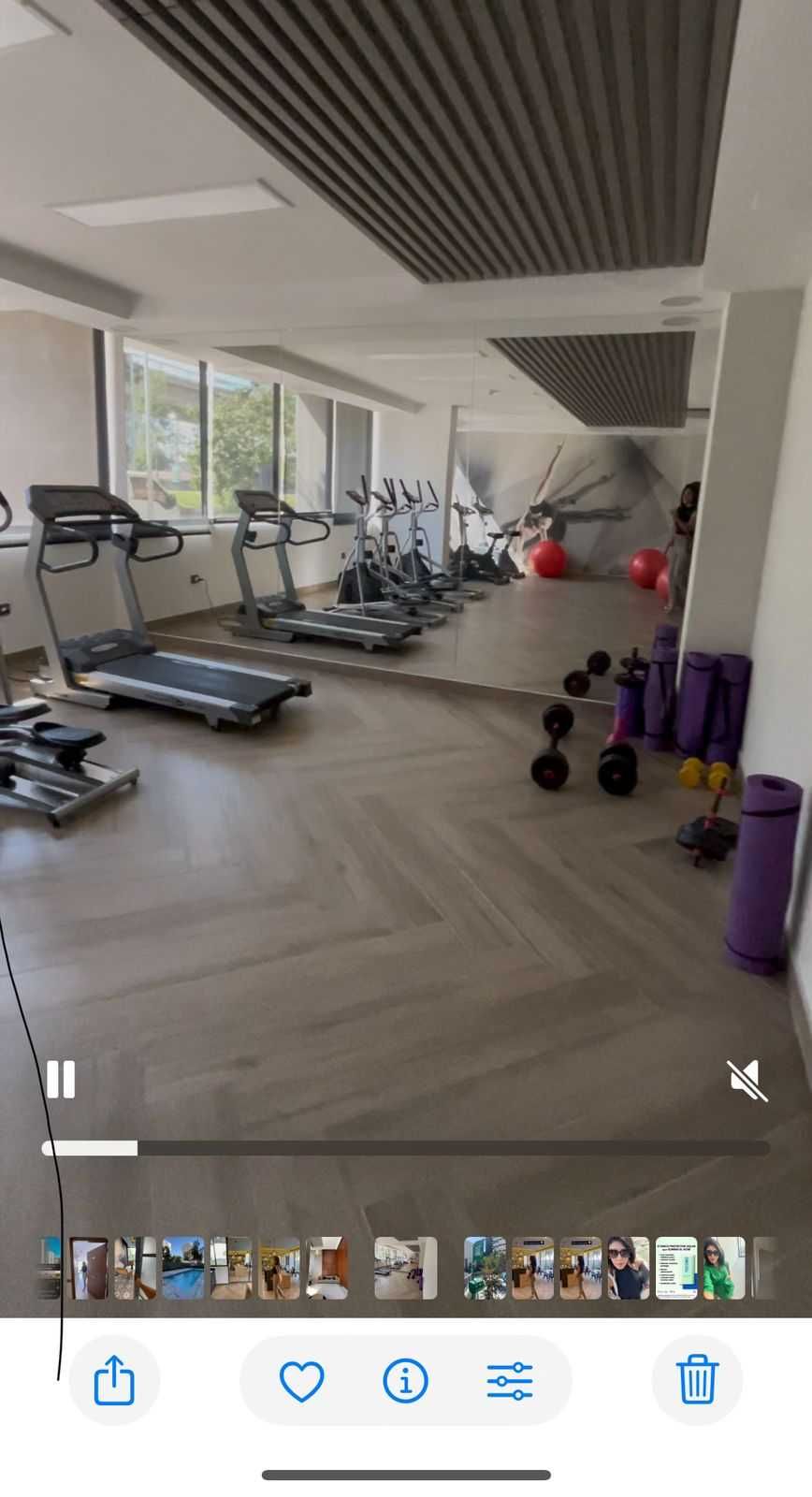Screen dimensions: 812x1497
Task: Open the info details button
Action: coord(405,1381)
